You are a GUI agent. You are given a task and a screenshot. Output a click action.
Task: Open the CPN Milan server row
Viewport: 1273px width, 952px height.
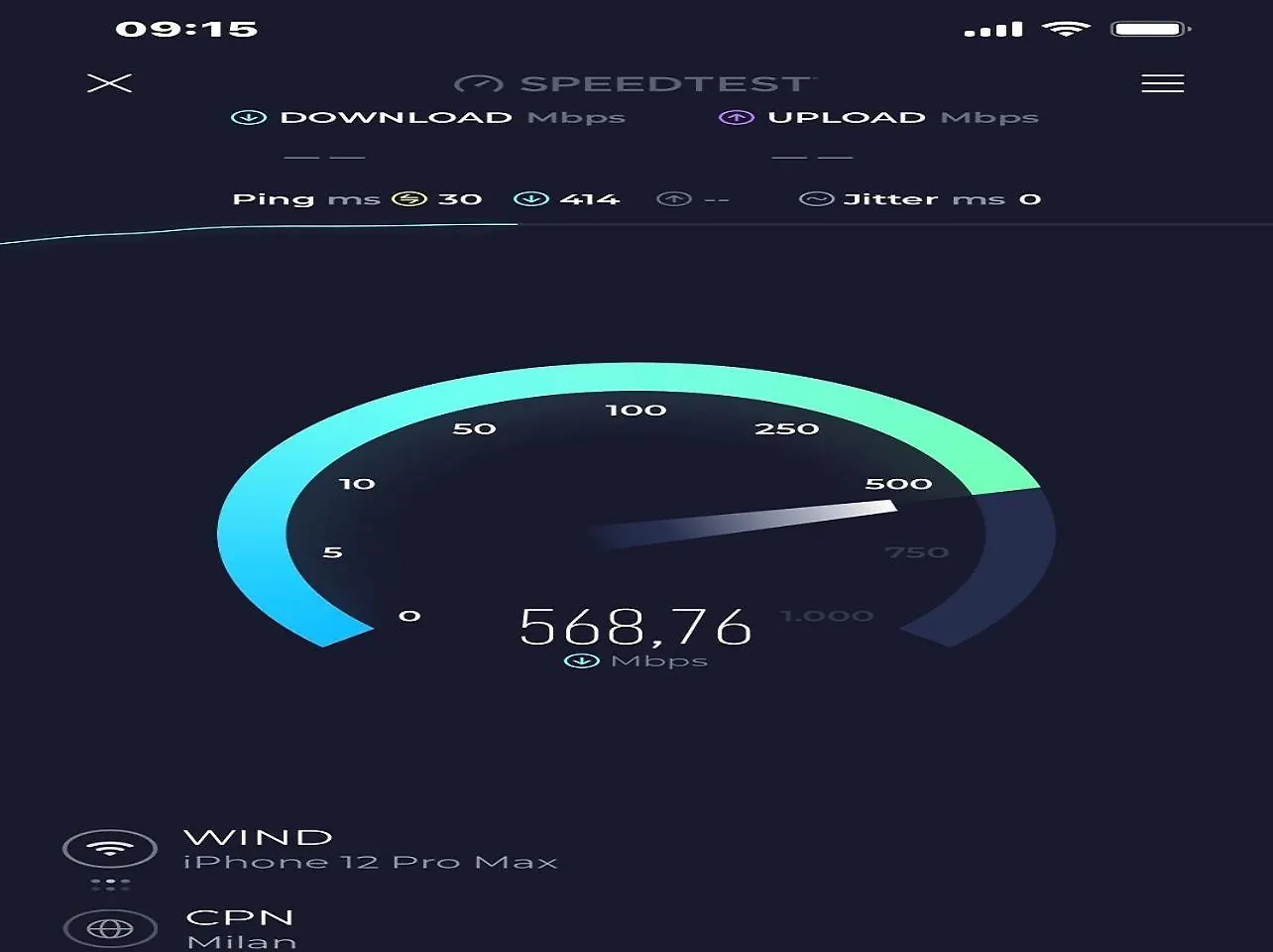click(x=240, y=928)
